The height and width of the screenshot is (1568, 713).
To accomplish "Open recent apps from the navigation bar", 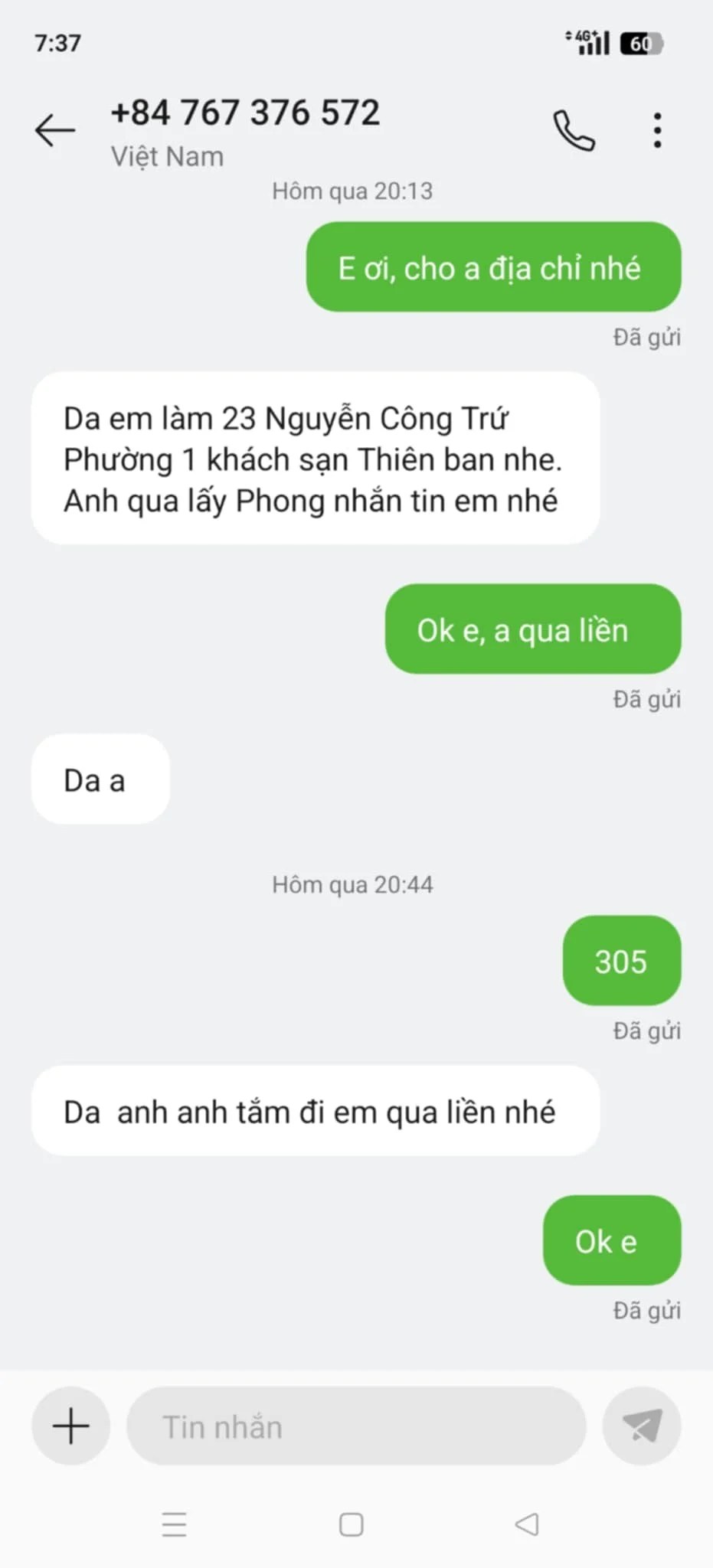I will coord(175,1524).
